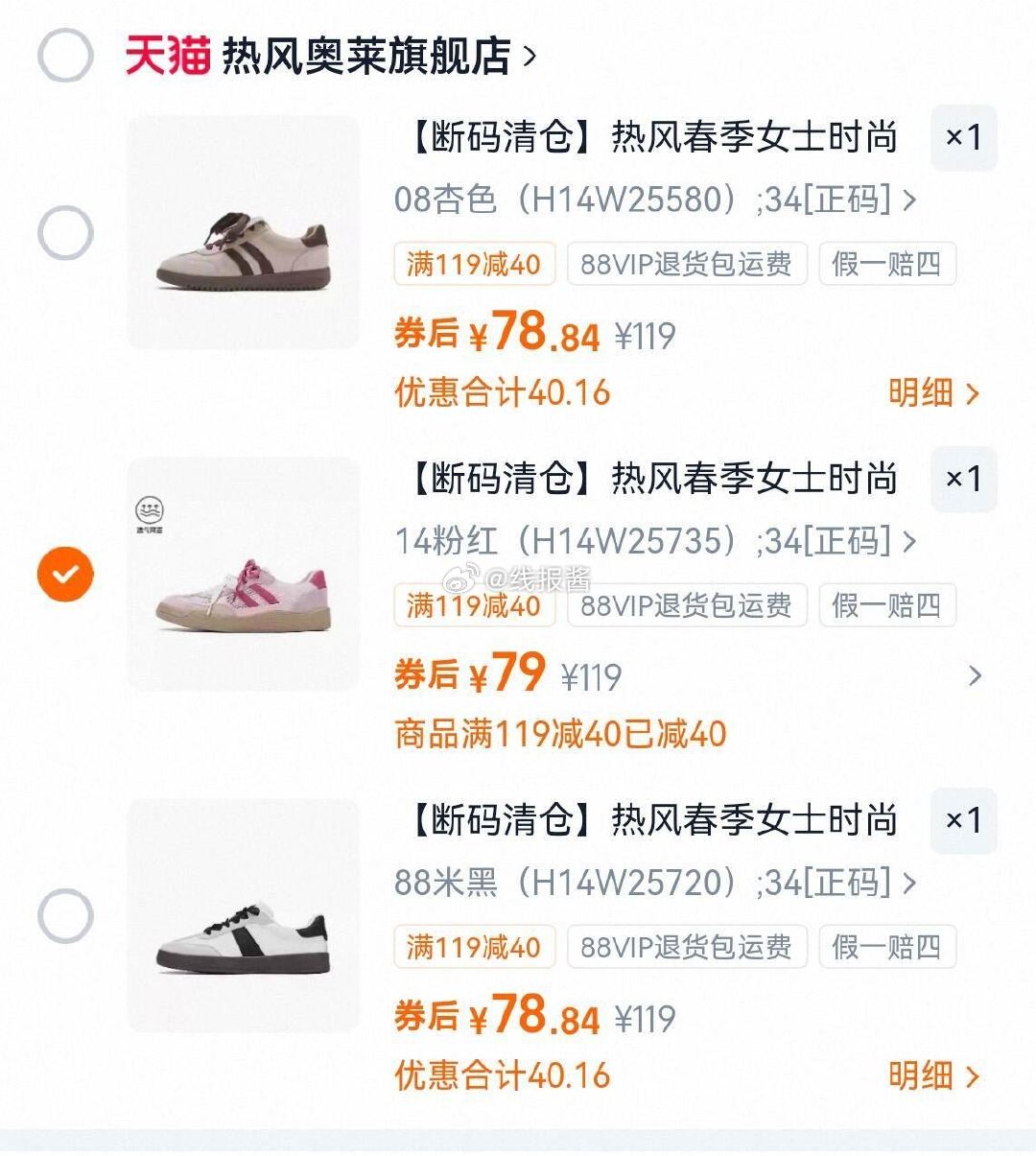Select the 88米黑 shoe item
Image resolution: width=1036 pixels, height=1156 pixels.
65,915
